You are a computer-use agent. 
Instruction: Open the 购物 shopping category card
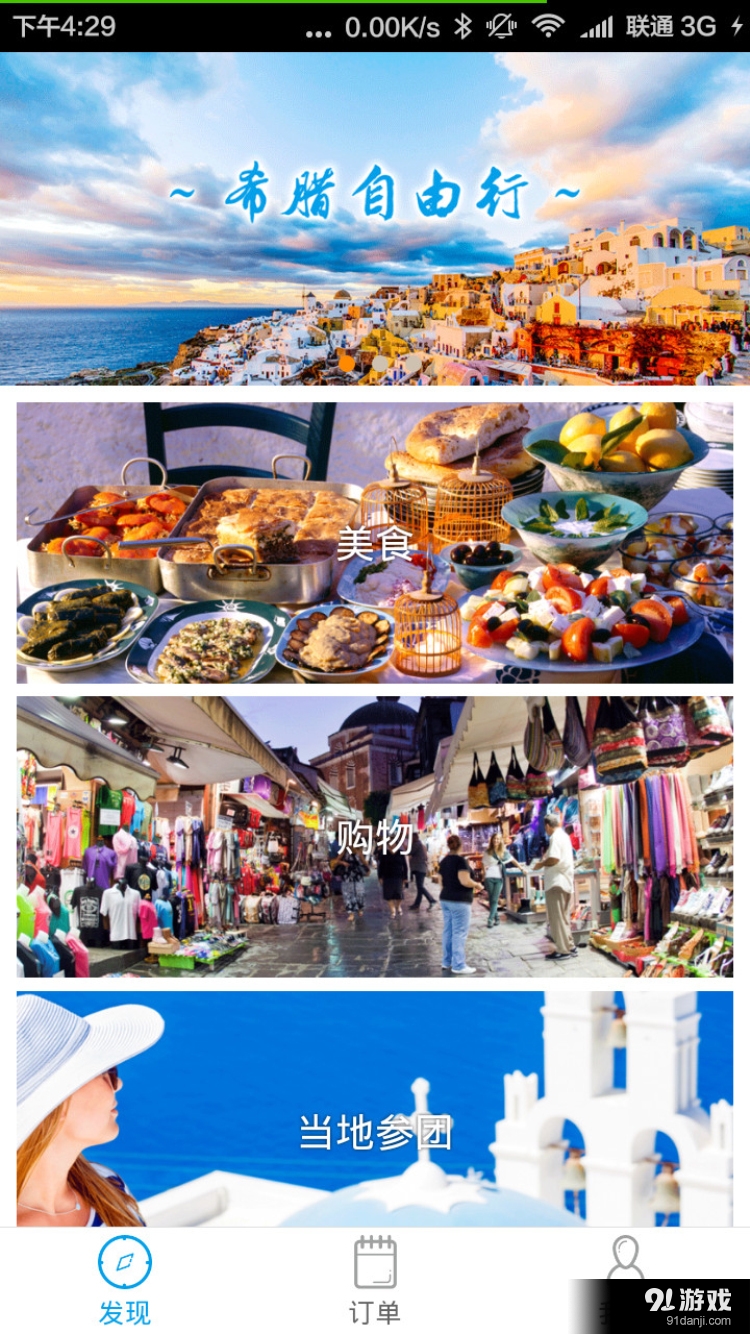[x=375, y=836]
